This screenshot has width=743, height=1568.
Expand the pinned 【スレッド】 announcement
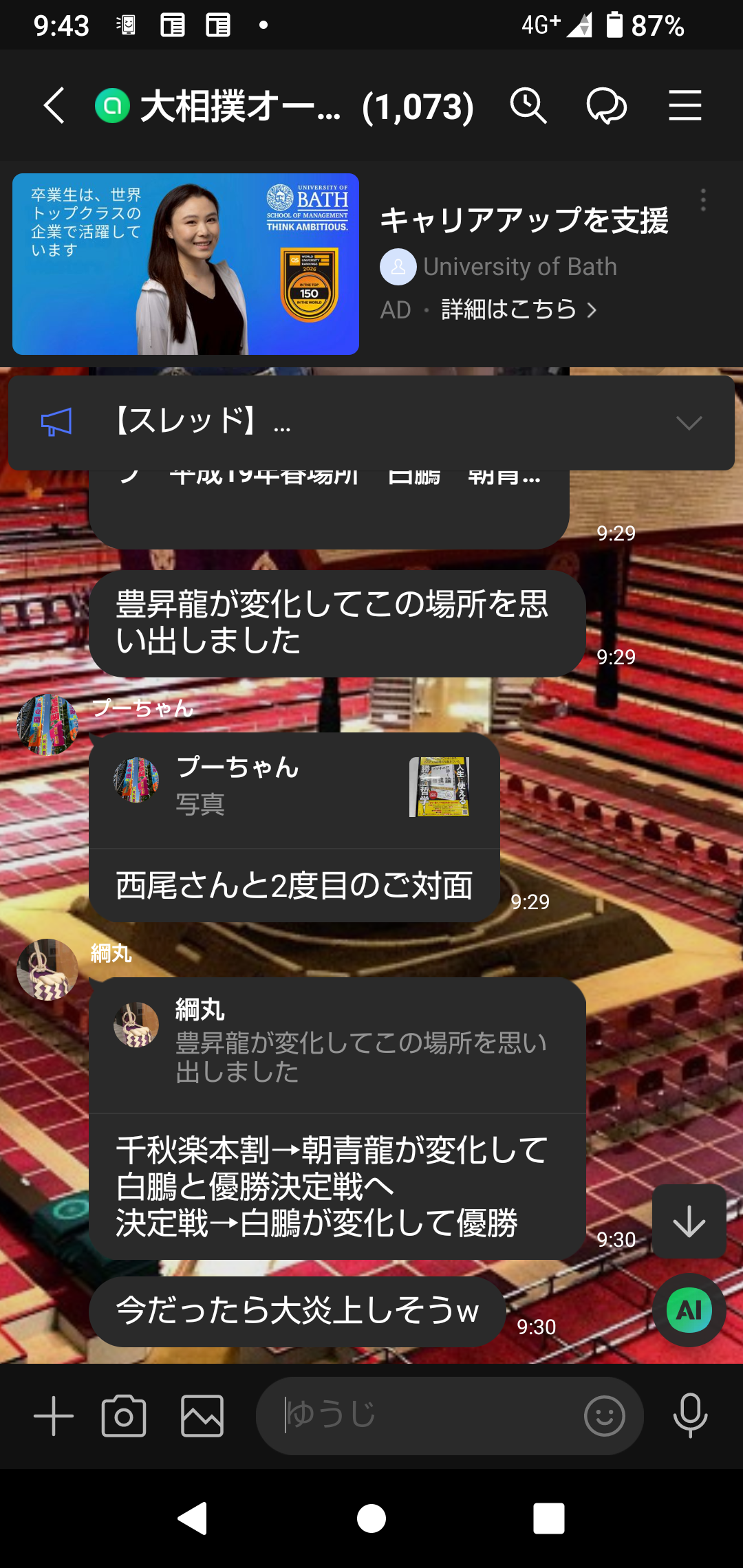tap(689, 422)
